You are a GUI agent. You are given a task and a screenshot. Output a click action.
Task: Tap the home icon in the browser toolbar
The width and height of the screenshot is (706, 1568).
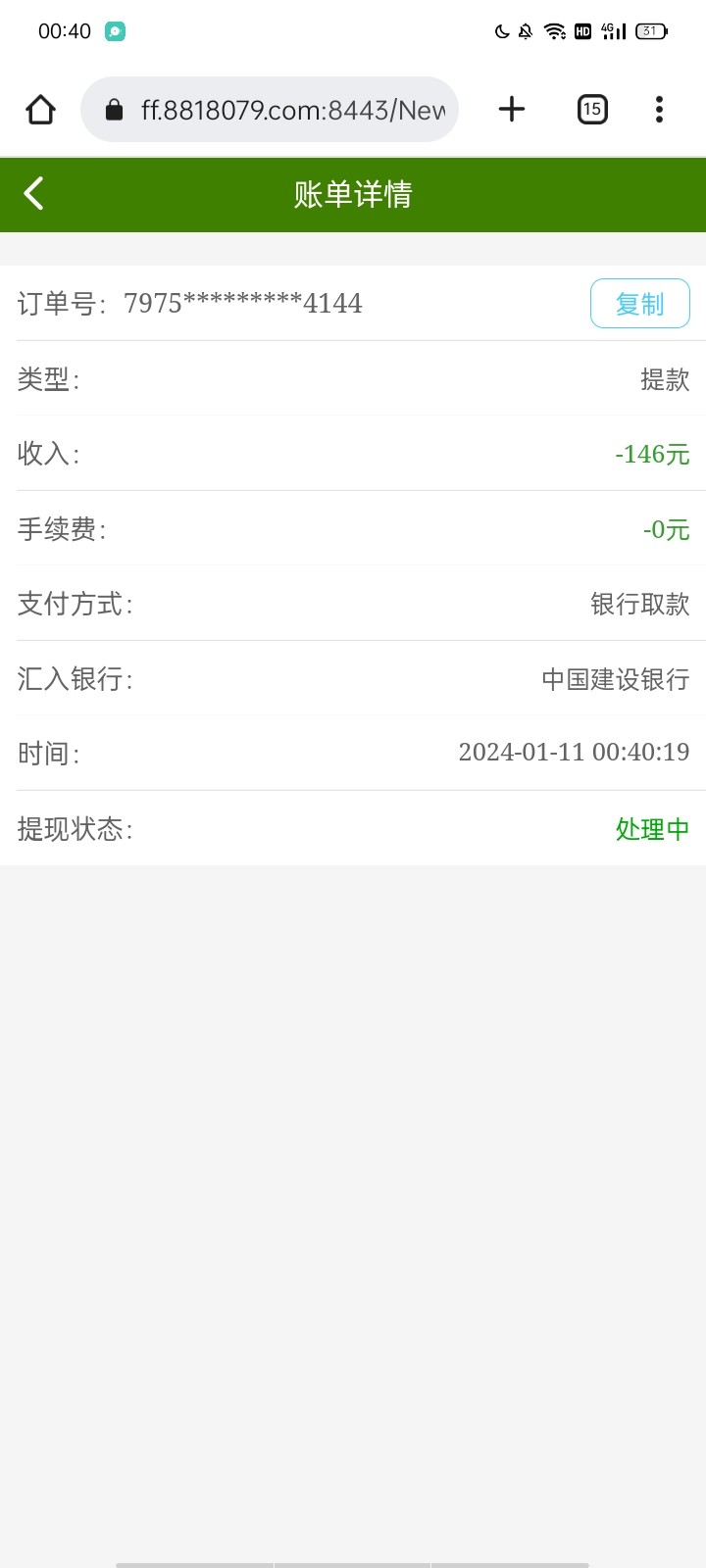[40, 109]
